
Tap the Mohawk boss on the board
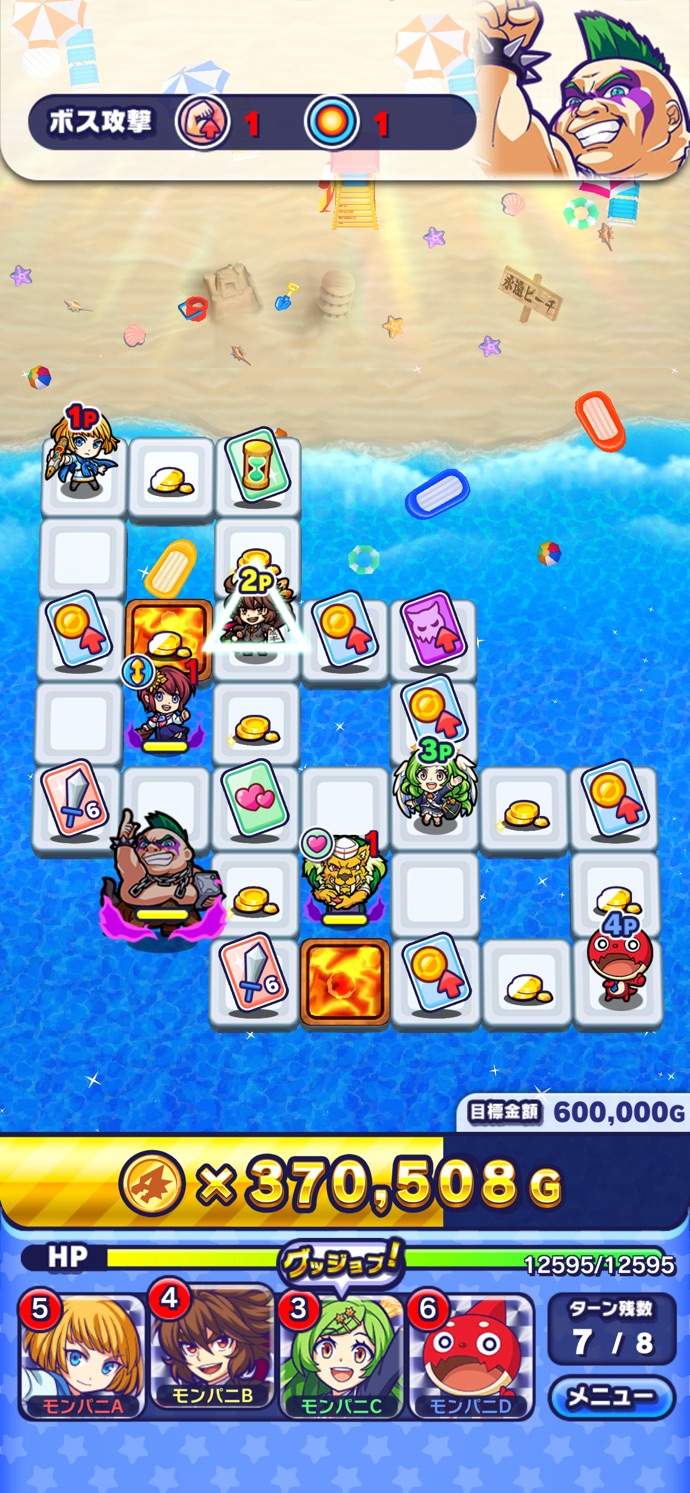(160, 872)
